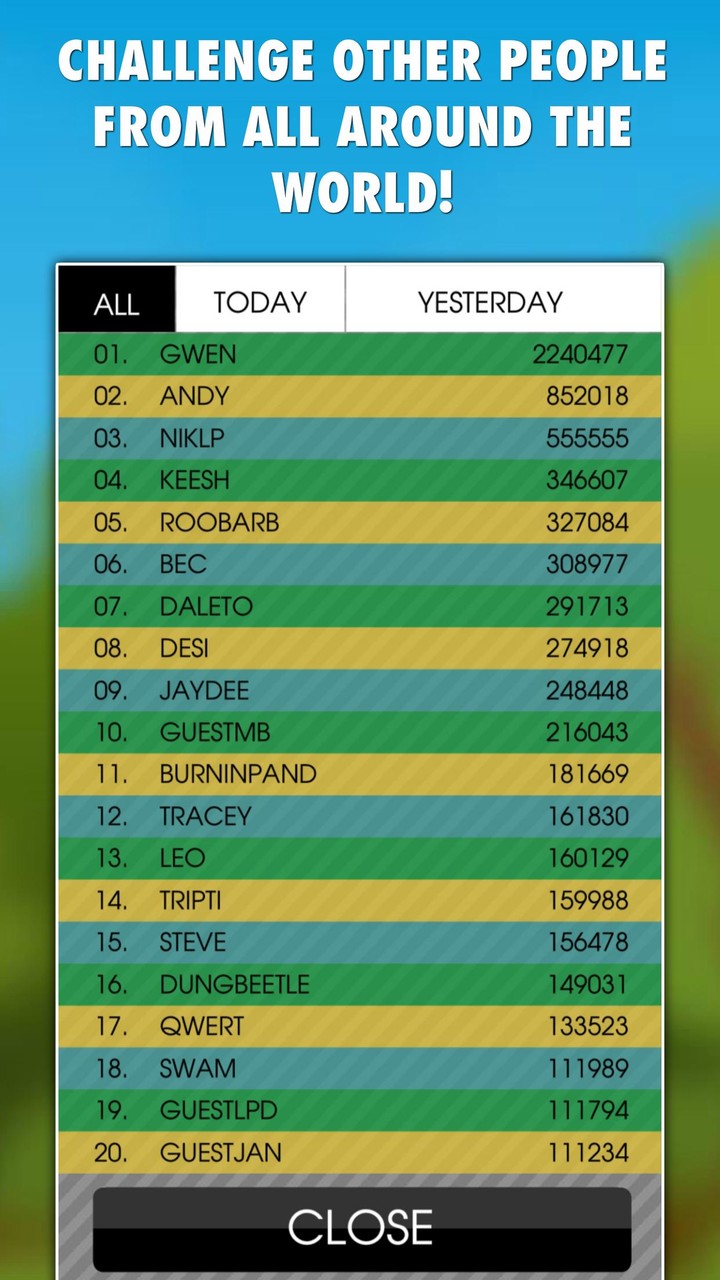This screenshot has width=720, height=1280.
Task: Switch to the TODAY leaderboard tab
Action: 259,301
